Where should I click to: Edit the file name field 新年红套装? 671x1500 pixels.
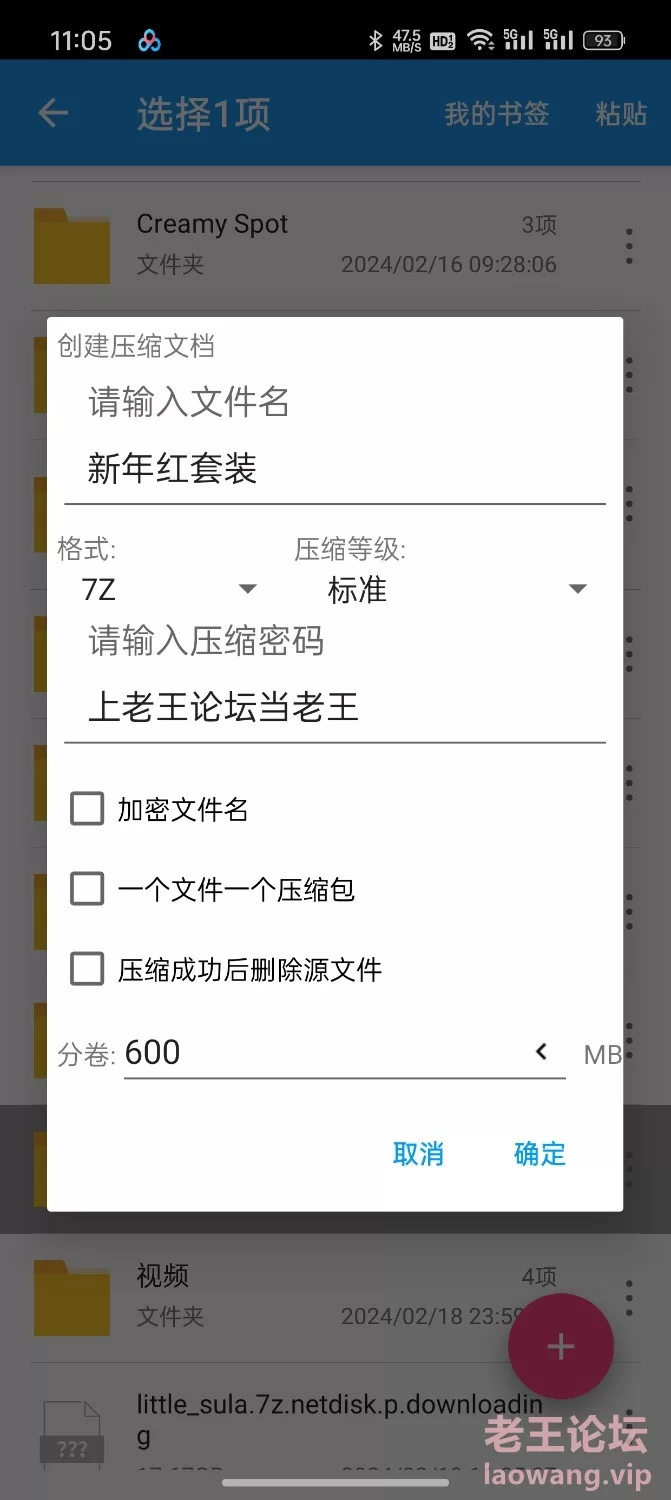[x=334, y=469]
